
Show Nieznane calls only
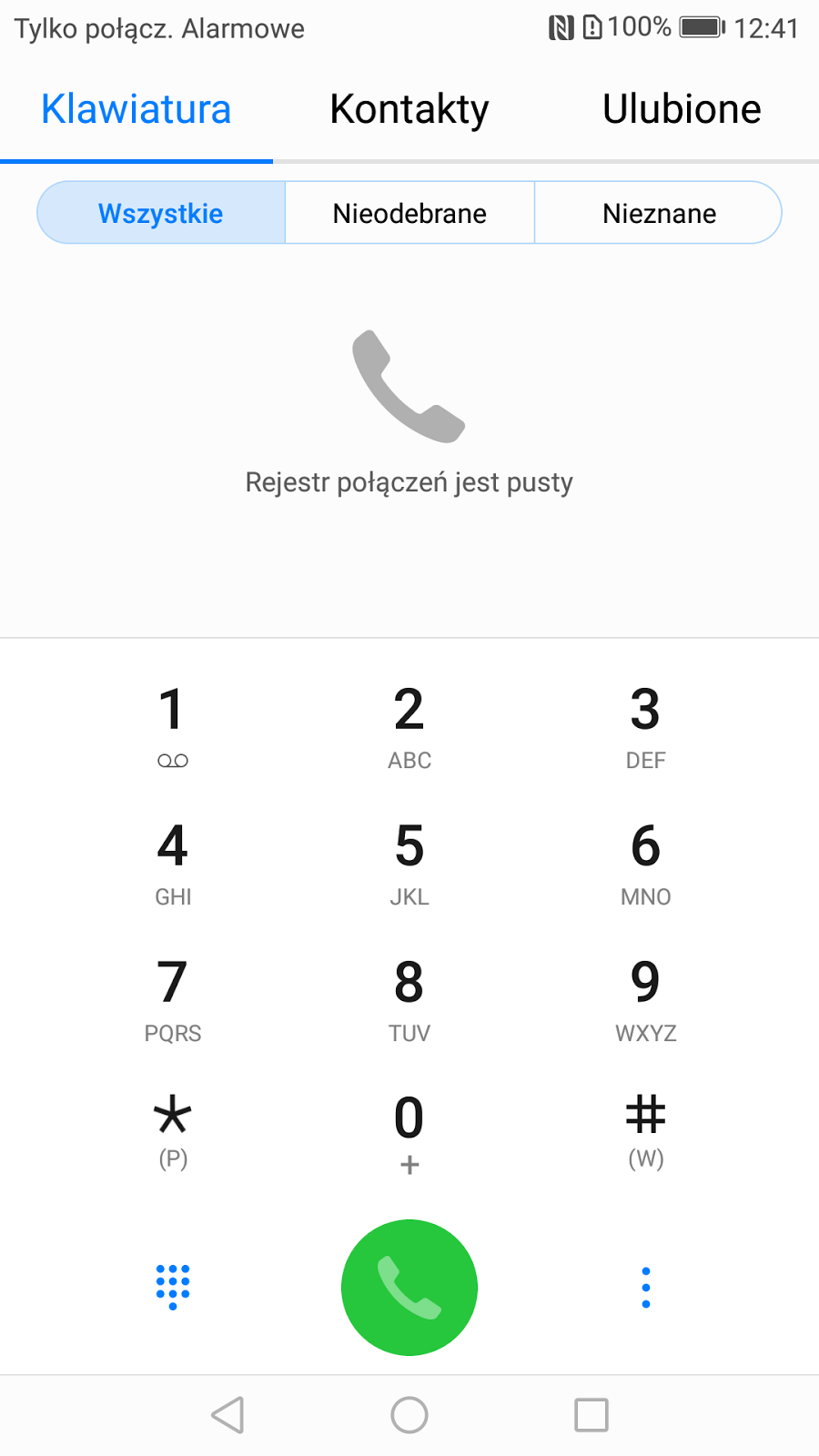(x=659, y=214)
